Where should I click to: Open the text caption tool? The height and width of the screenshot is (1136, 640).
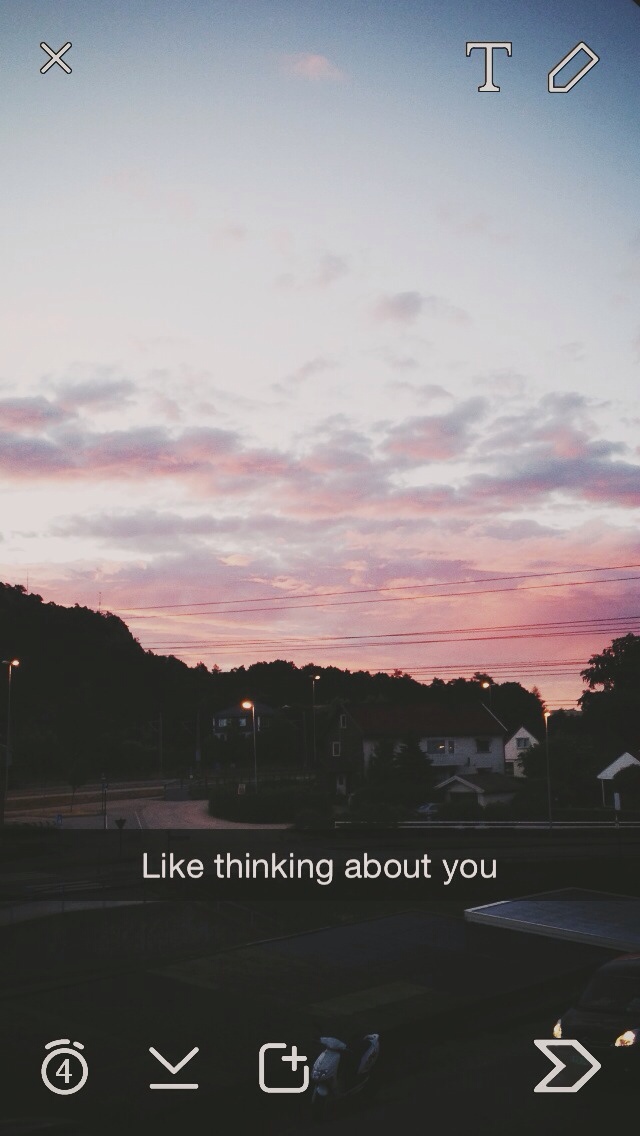489,67
